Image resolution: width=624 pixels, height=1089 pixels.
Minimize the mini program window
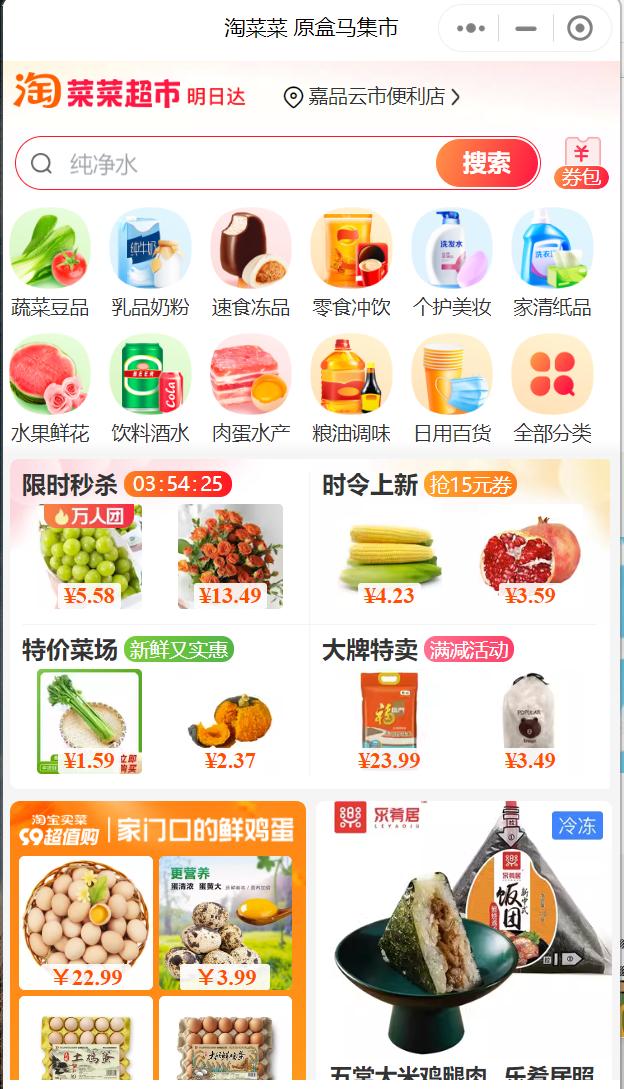click(x=526, y=28)
